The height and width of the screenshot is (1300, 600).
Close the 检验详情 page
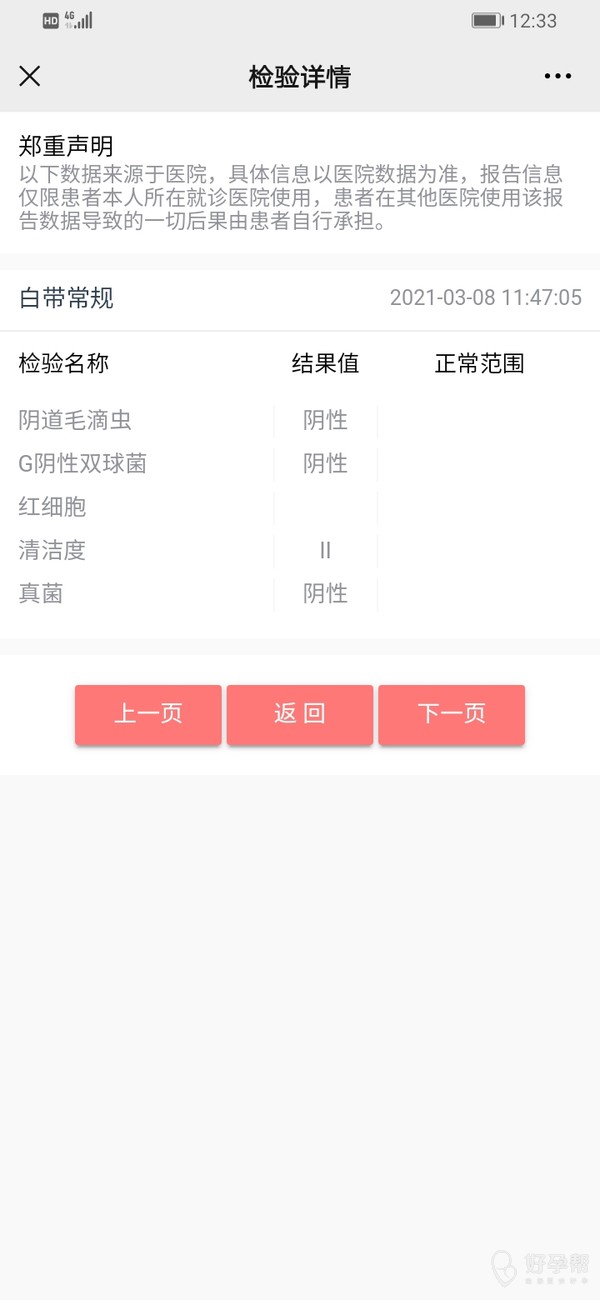(30, 76)
